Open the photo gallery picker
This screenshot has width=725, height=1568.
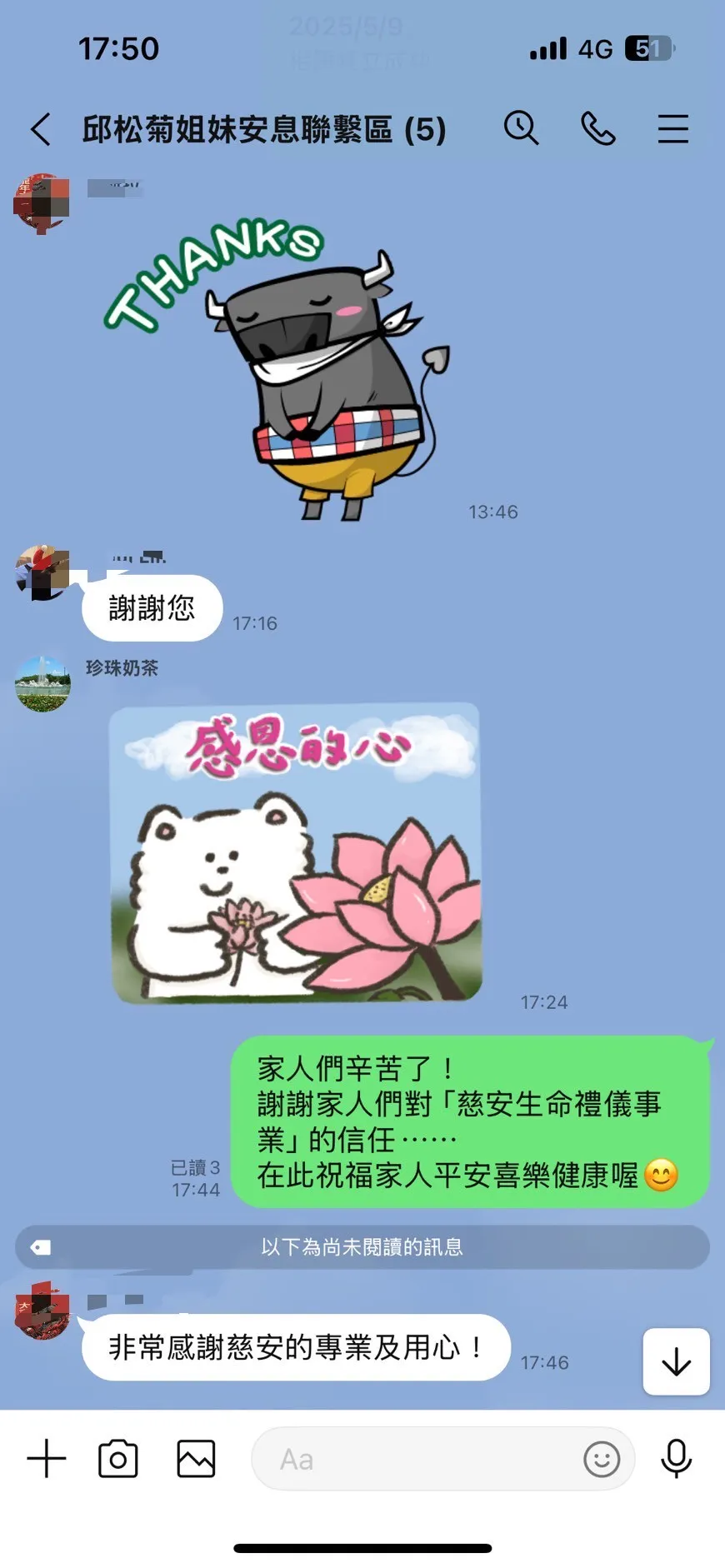point(196,1458)
